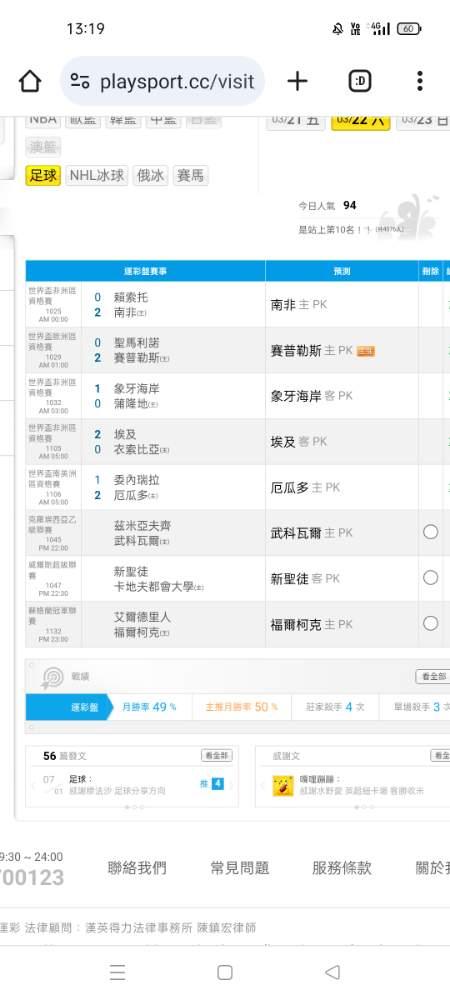Viewport: 450px width, 1000px height.
Task: Open 看全部 in the 戰績 section
Action: (x=433, y=677)
